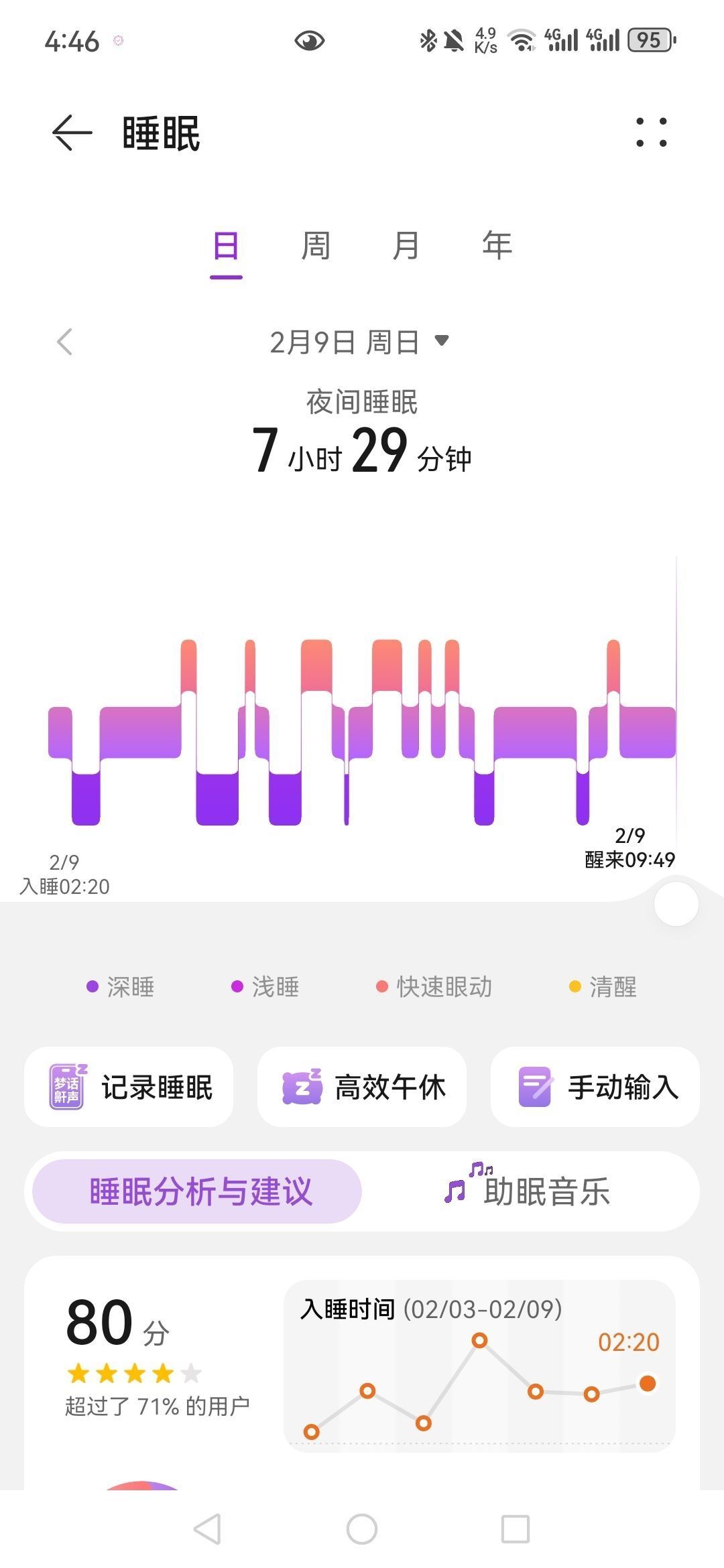Go back from the 睡眠 page
The height and width of the screenshot is (1568, 724).
pyautogui.click(x=72, y=133)
